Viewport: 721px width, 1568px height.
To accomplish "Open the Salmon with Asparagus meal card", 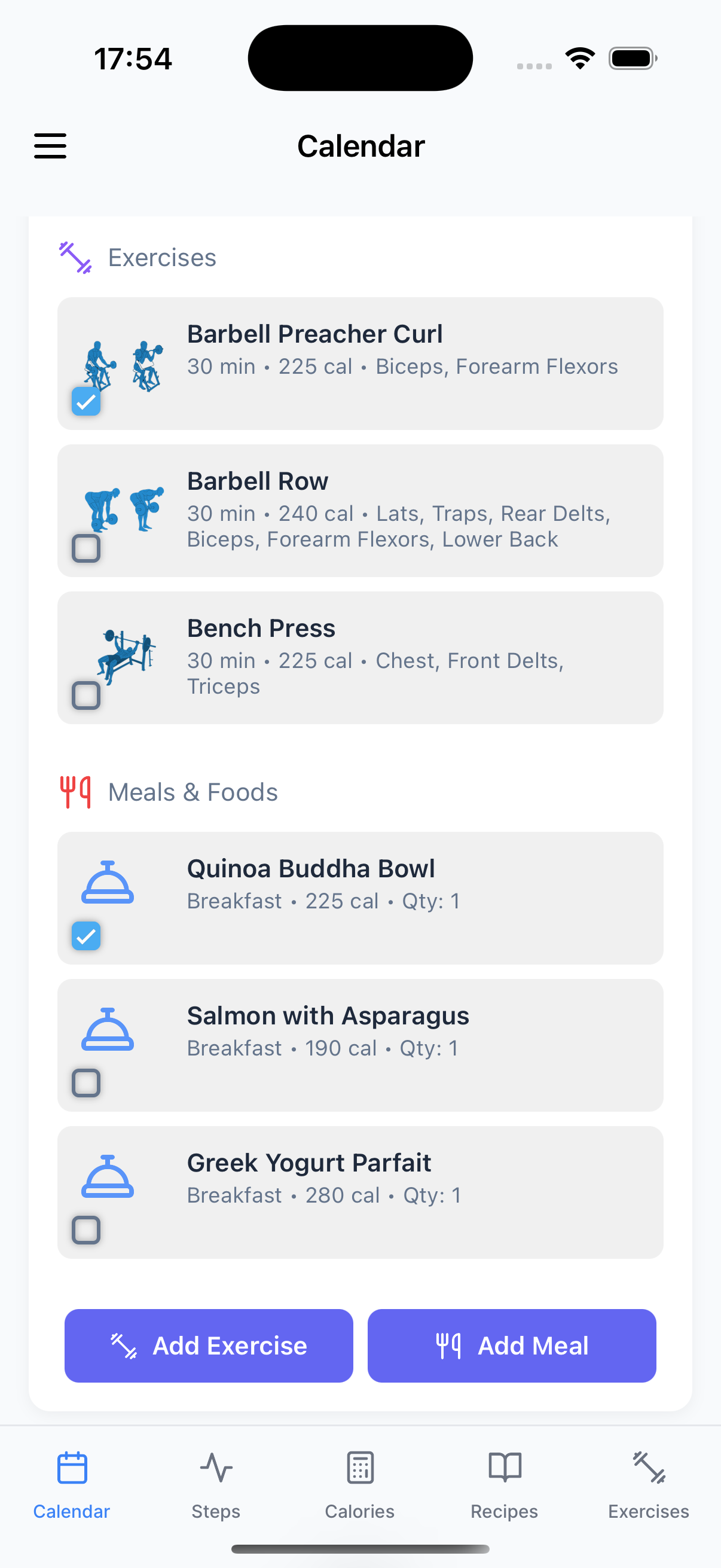I will [402, 1045].
